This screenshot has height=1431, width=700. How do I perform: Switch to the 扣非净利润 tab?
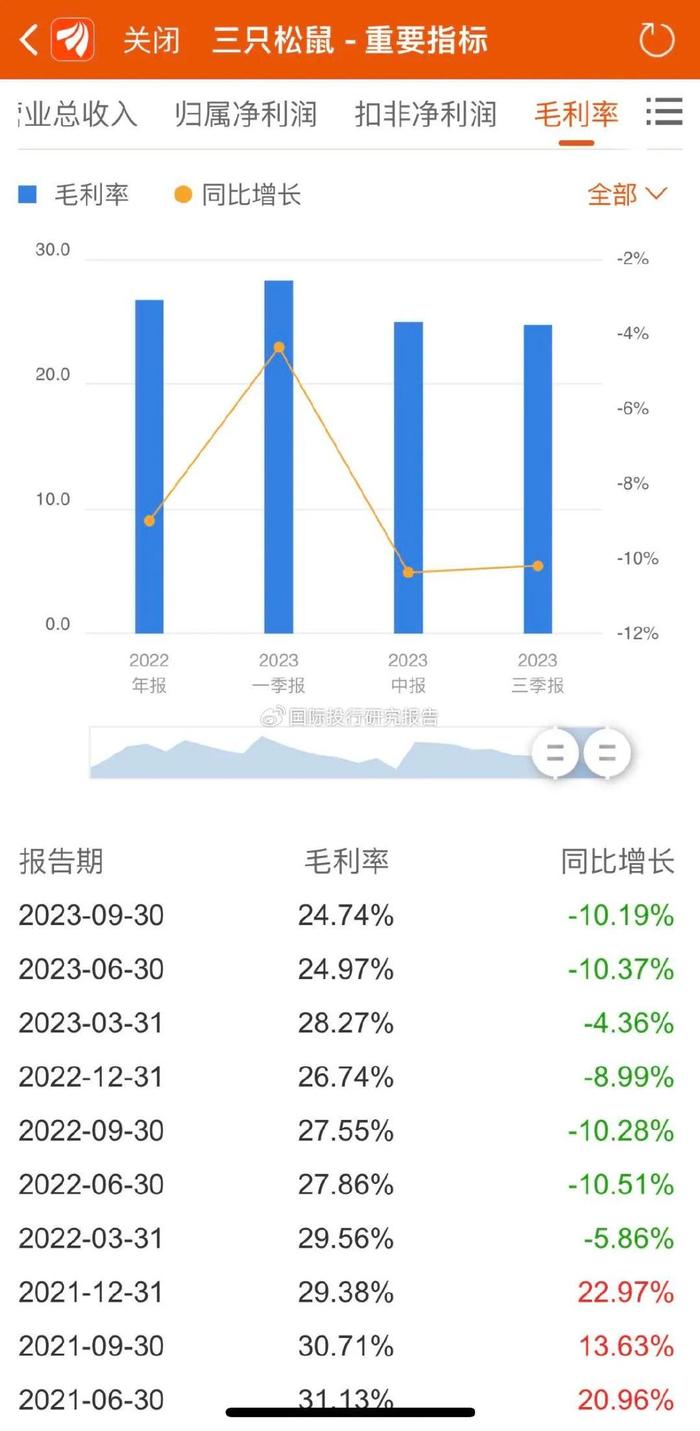click(425, 114)
